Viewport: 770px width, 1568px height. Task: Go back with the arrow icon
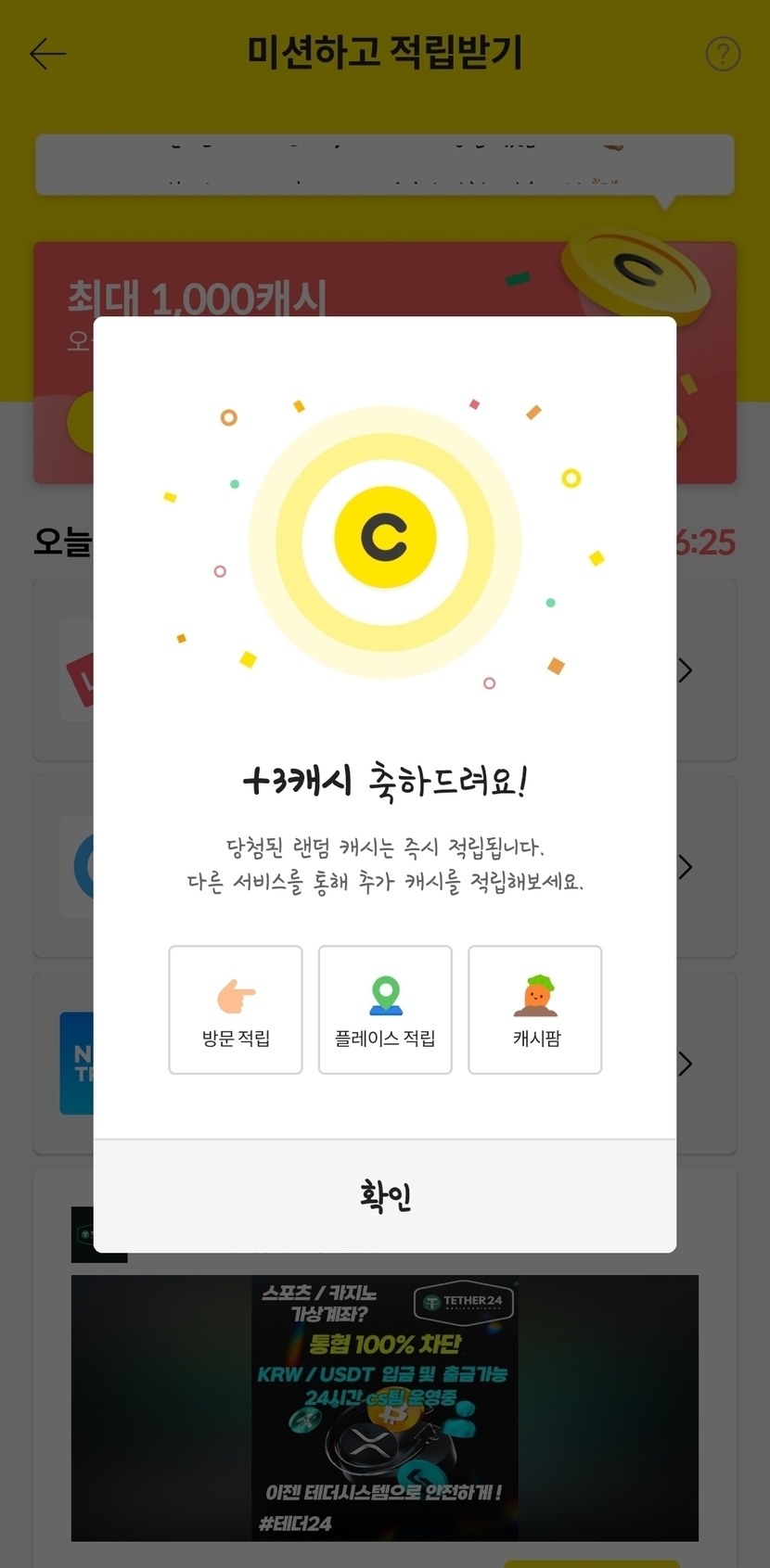[47, 54]
